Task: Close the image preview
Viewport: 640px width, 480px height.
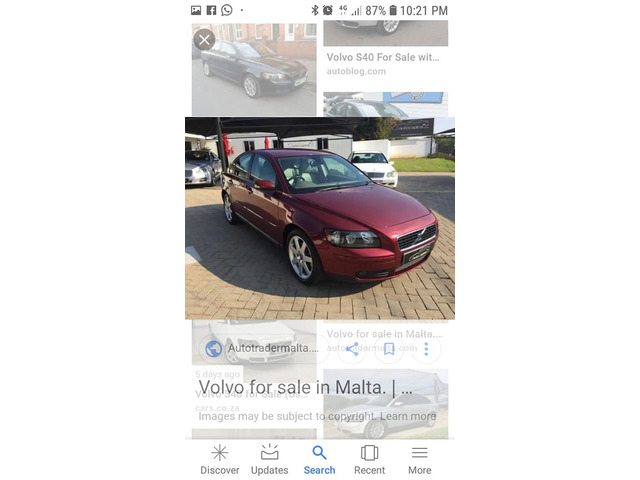Action: point(204,40)
